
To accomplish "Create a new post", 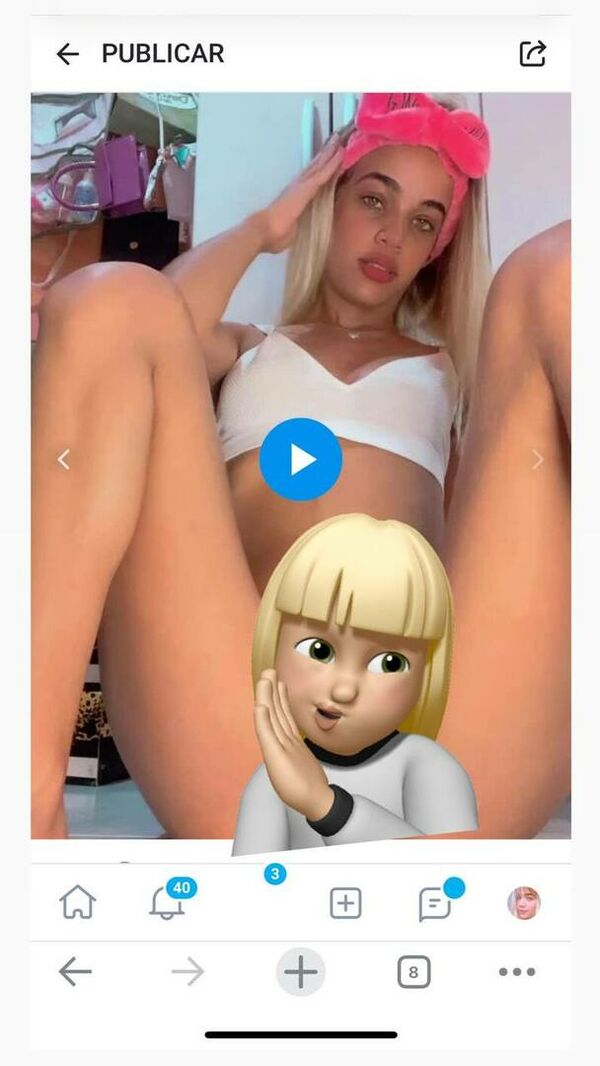I will pos(345,904).
